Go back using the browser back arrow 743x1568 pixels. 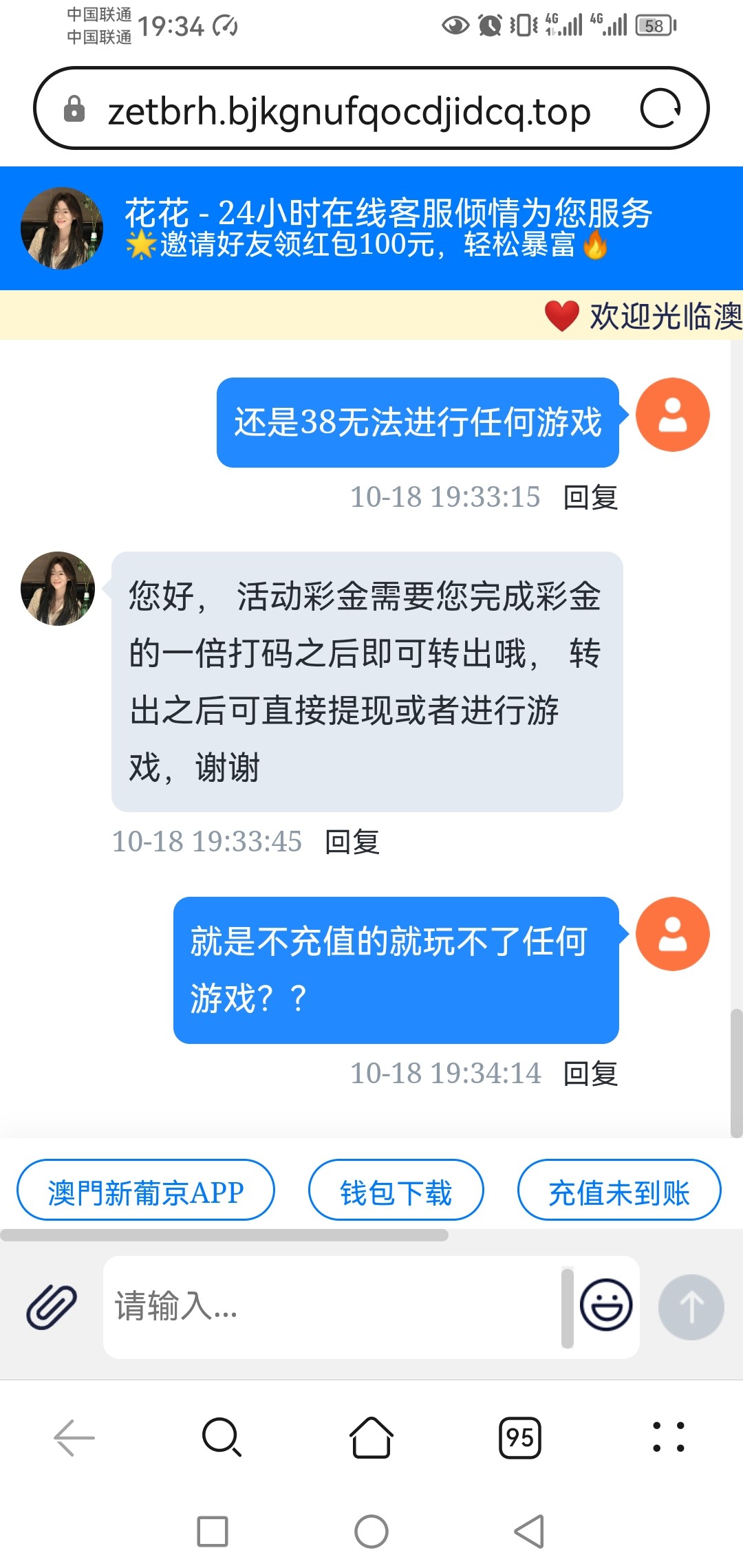[74, 1437]
